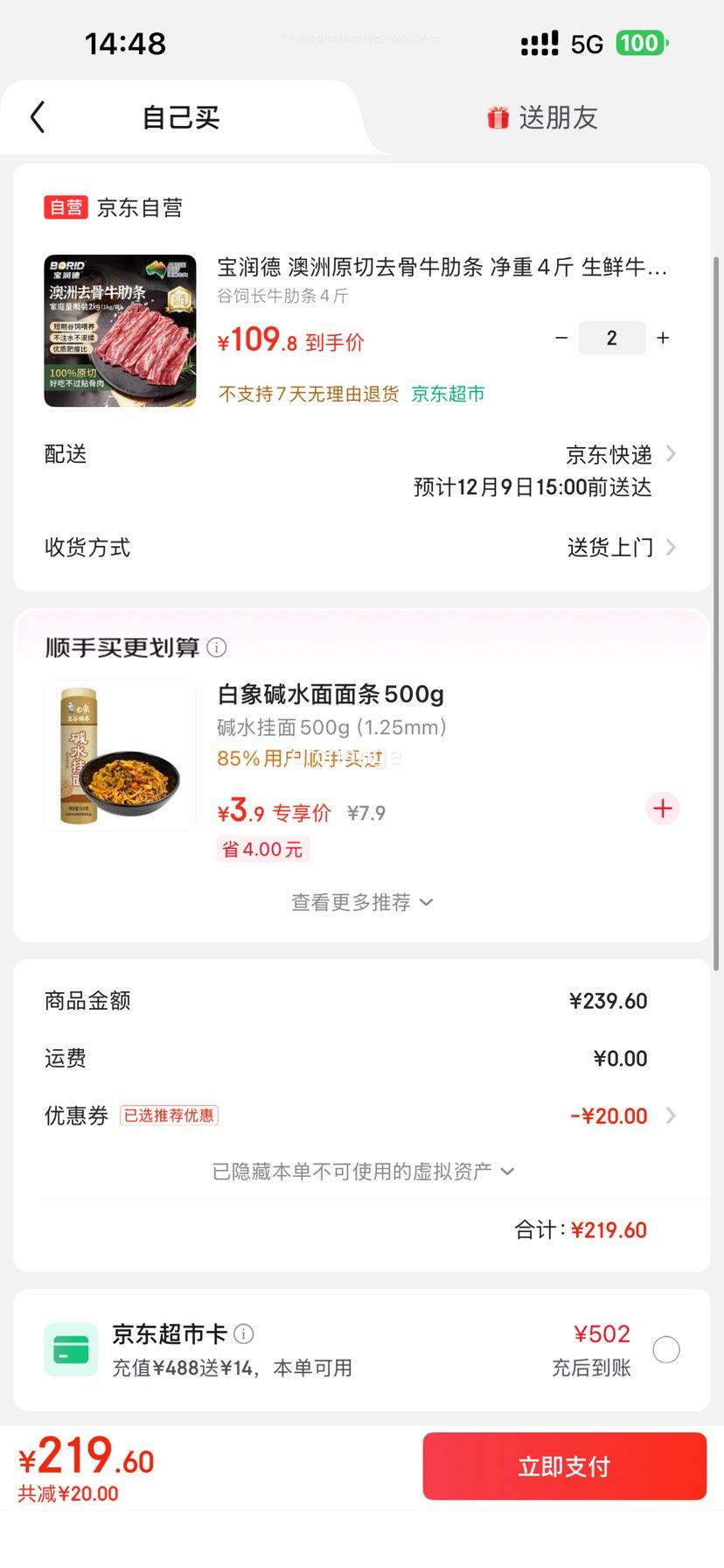Open the 宝润德 beef rib product thumbnail
The width and height of the screenshot is (724, 1568).
pyautogui.click(x=120, y=331)
